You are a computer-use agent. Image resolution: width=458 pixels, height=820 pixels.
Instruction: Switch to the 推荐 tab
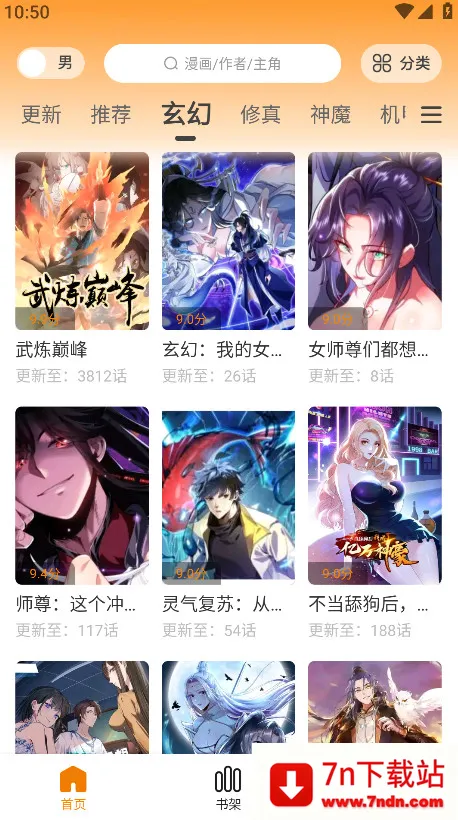[x=111, y=115]
